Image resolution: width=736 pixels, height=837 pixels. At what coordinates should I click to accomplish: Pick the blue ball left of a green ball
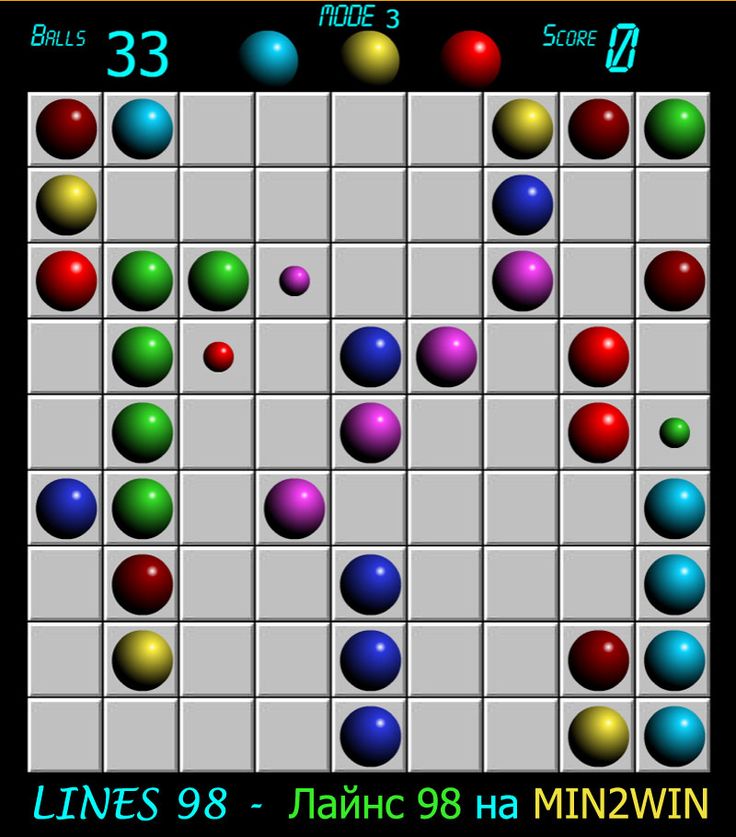click(66, 508)
